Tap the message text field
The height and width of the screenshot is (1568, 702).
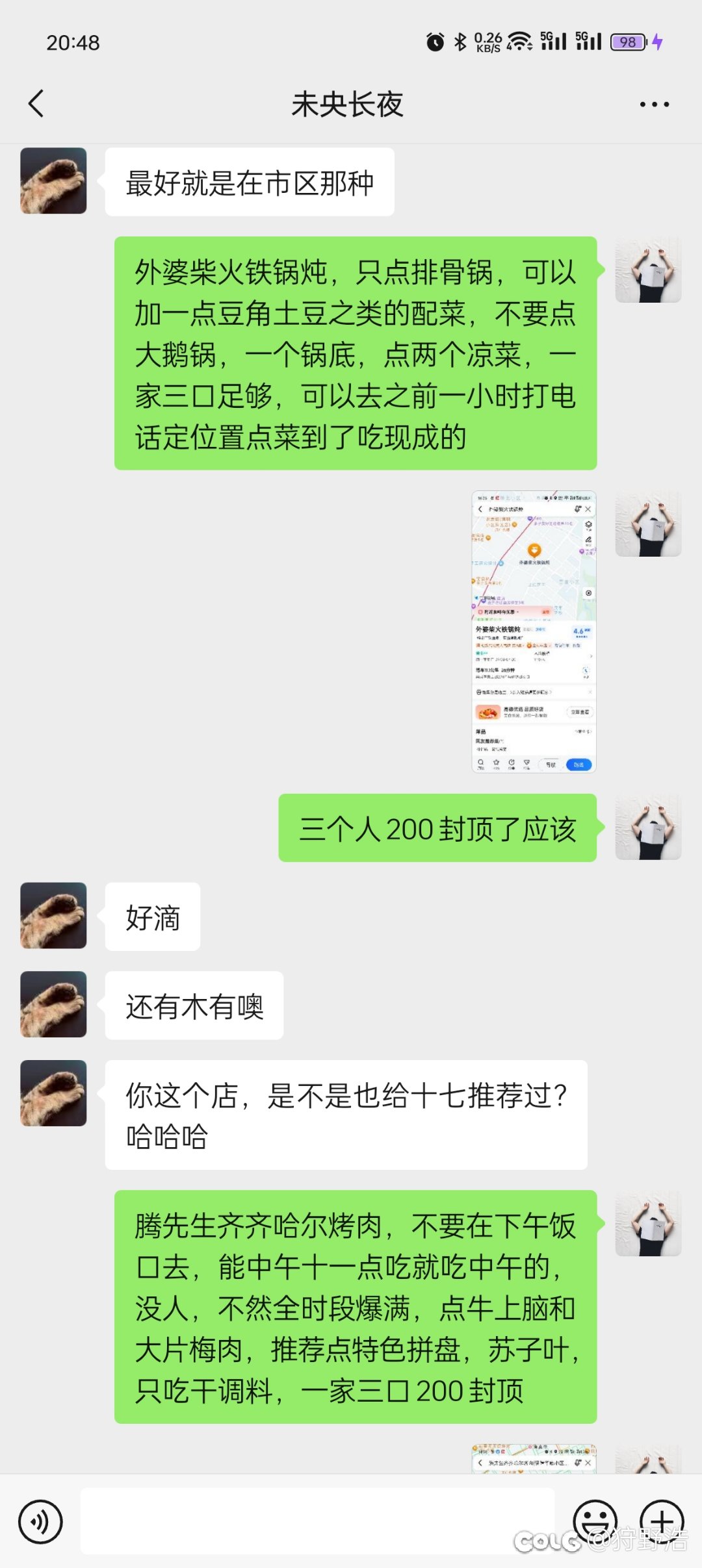click(317, 1521)
